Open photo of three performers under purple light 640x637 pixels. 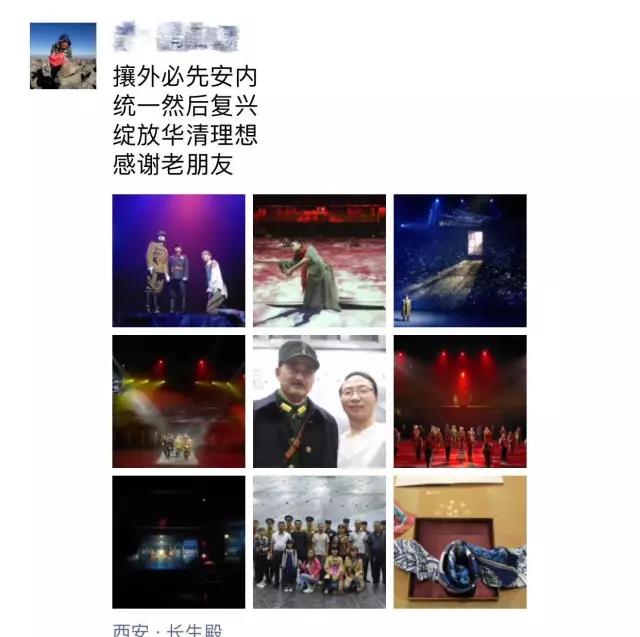[x=179, y=260]
